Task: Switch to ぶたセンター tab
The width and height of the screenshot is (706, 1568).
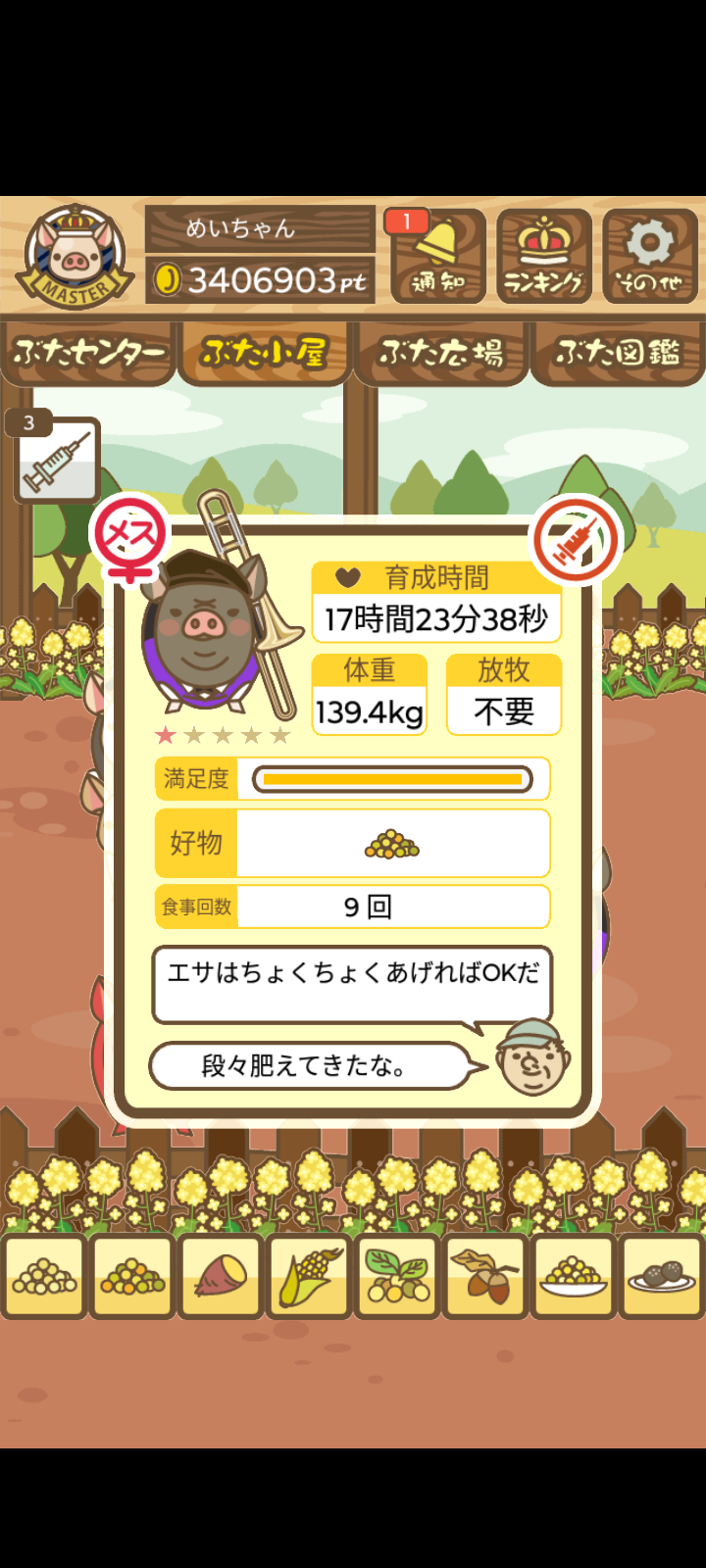Action: [x=88, y=352]
